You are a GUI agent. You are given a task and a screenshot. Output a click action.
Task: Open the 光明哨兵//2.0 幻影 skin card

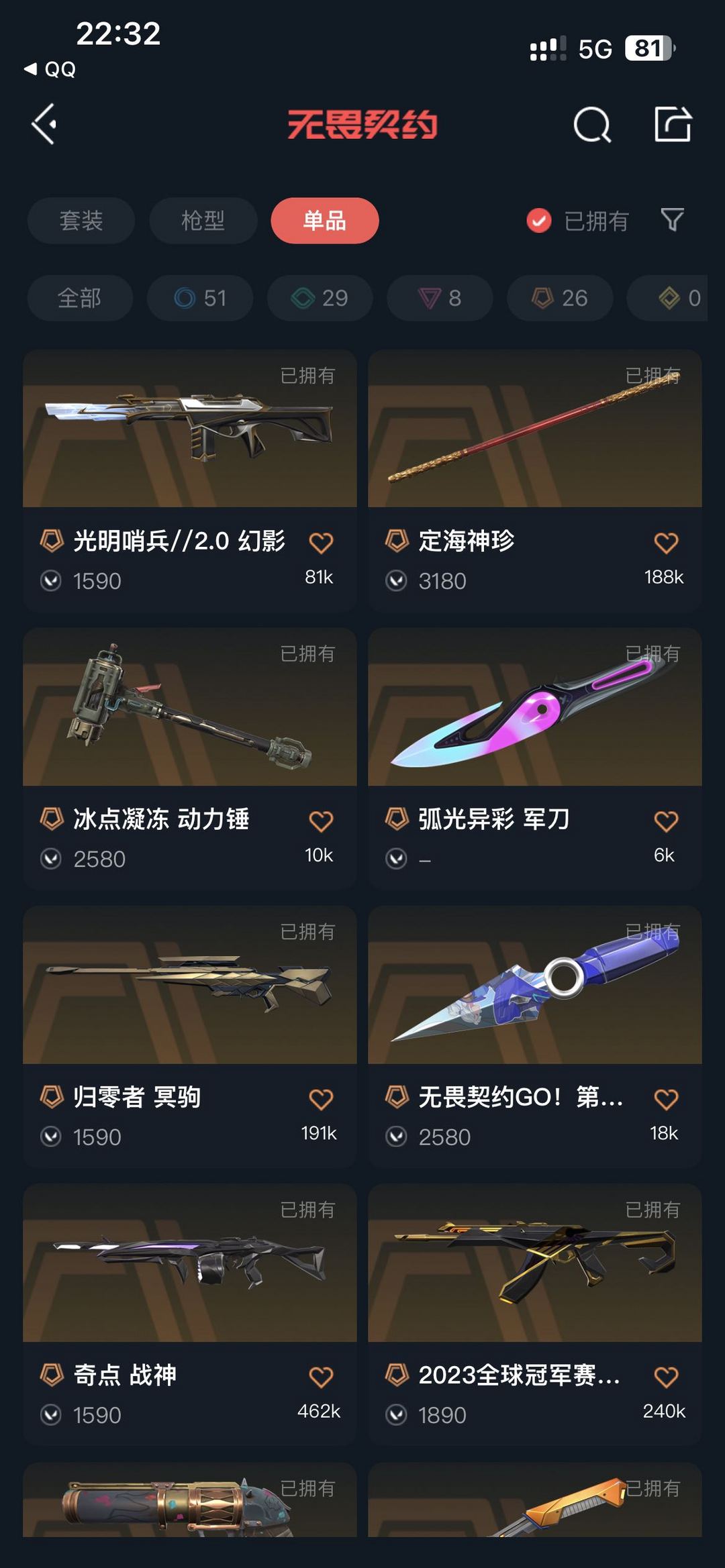click(190, 480)
